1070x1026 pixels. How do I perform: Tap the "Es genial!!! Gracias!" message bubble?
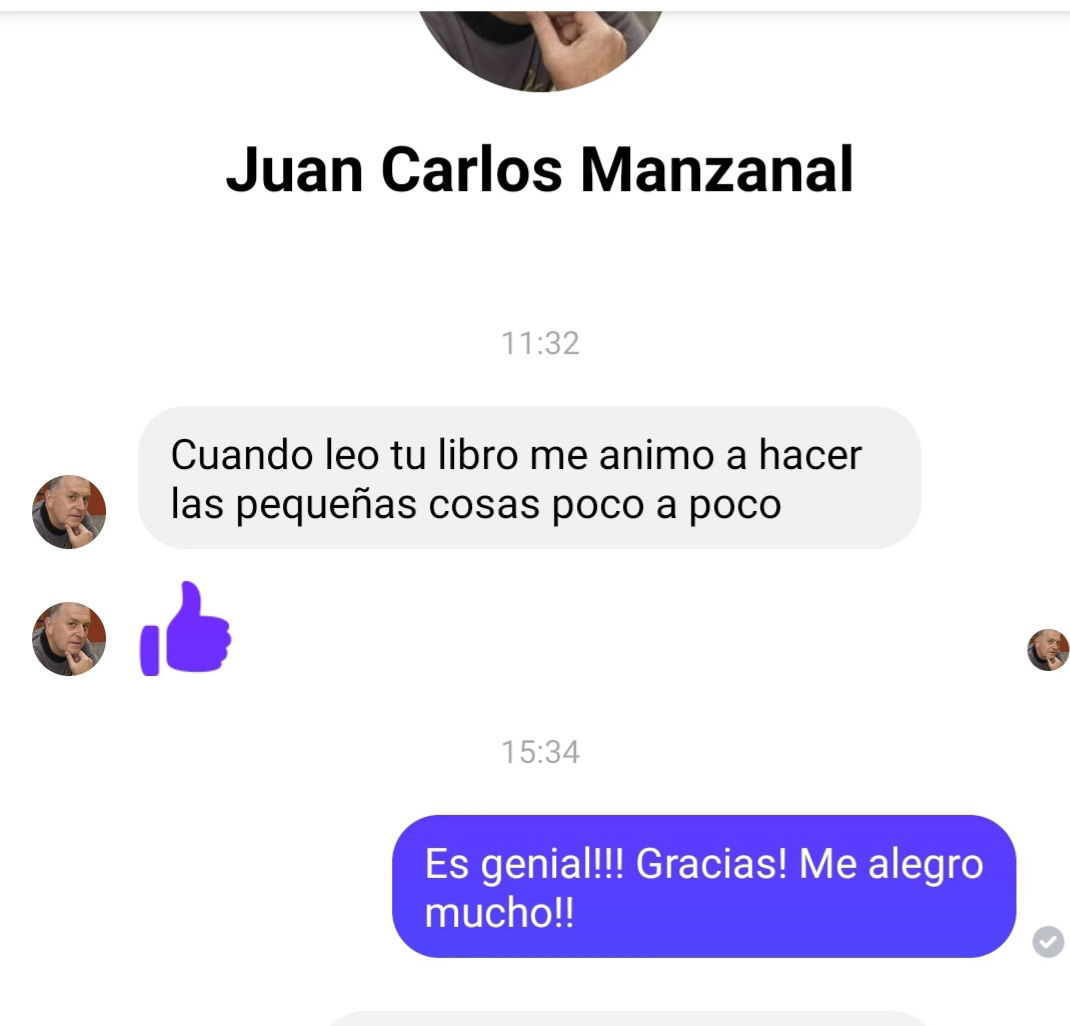[x=703, y=886]
